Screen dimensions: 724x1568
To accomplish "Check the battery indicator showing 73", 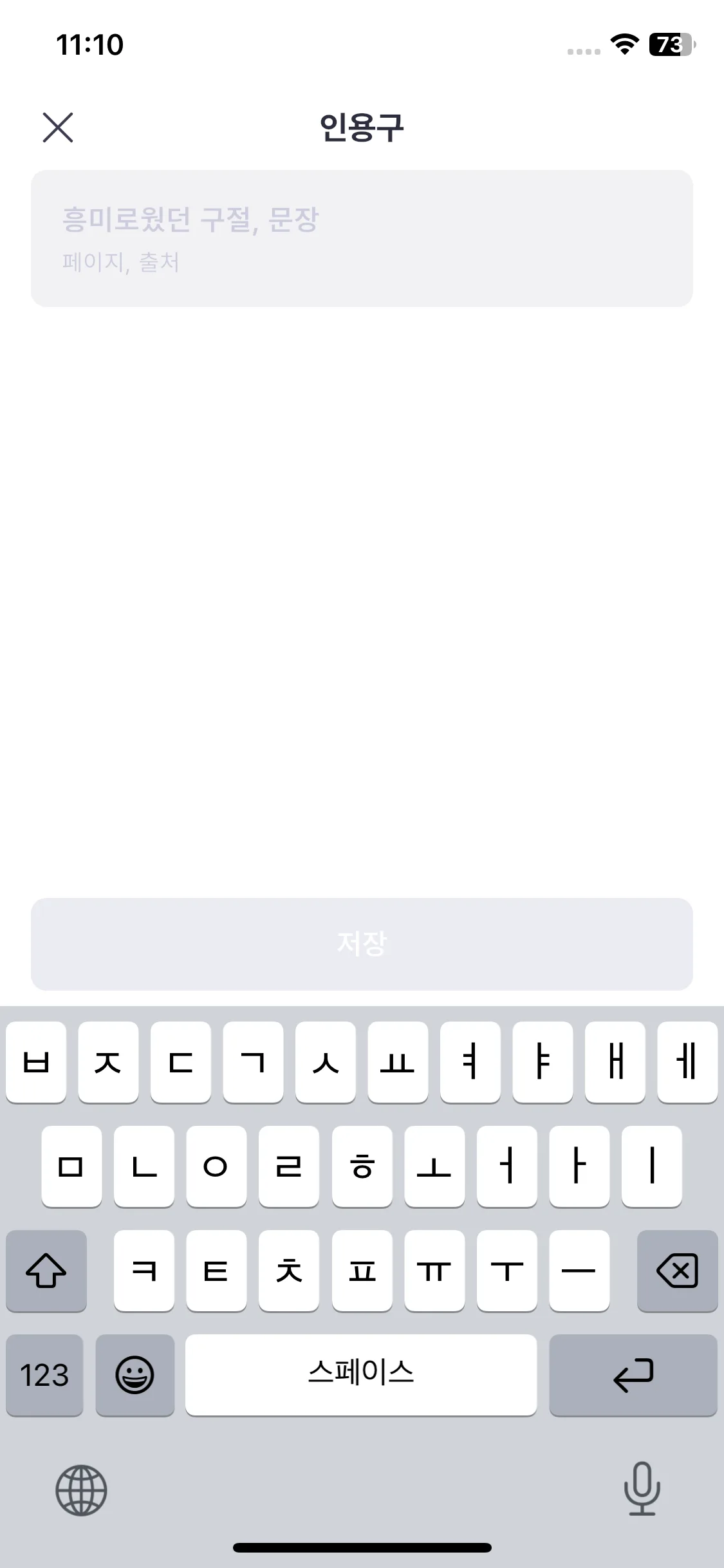I will tap(669, 44).
